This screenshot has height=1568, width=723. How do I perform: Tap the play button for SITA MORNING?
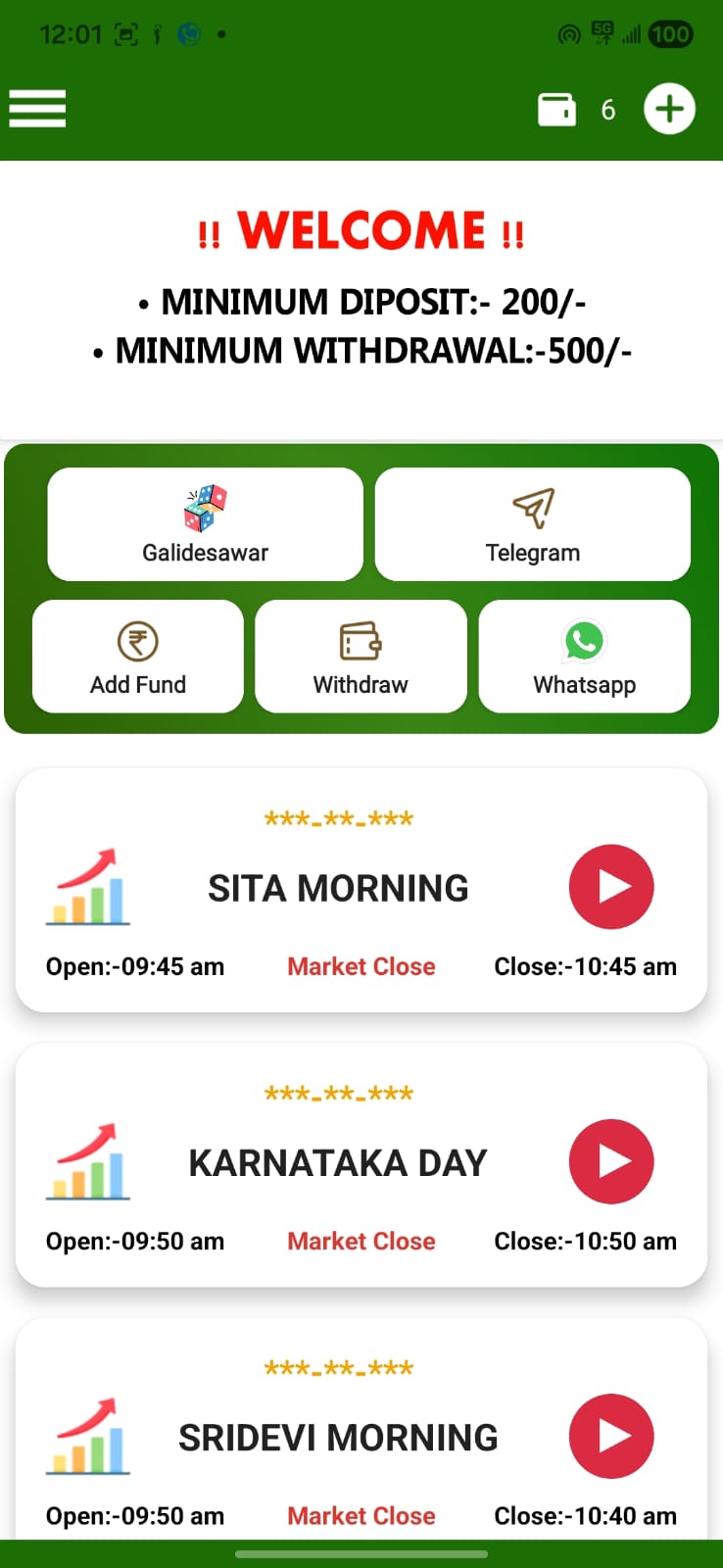[611, 887]
